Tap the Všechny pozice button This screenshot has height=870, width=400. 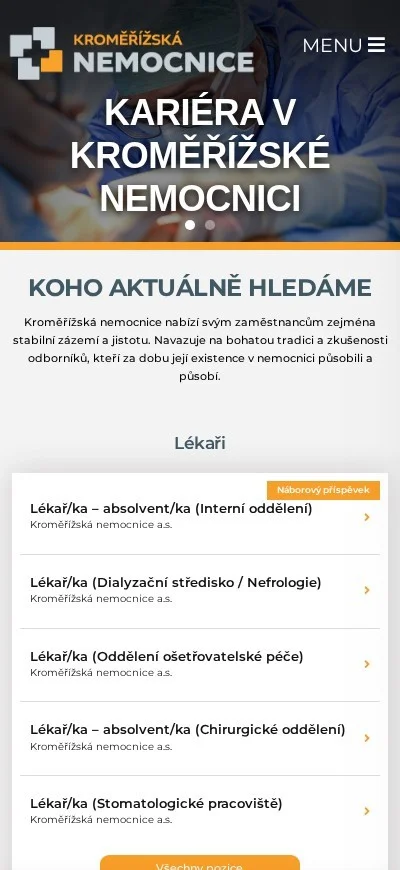pos(200,863)
